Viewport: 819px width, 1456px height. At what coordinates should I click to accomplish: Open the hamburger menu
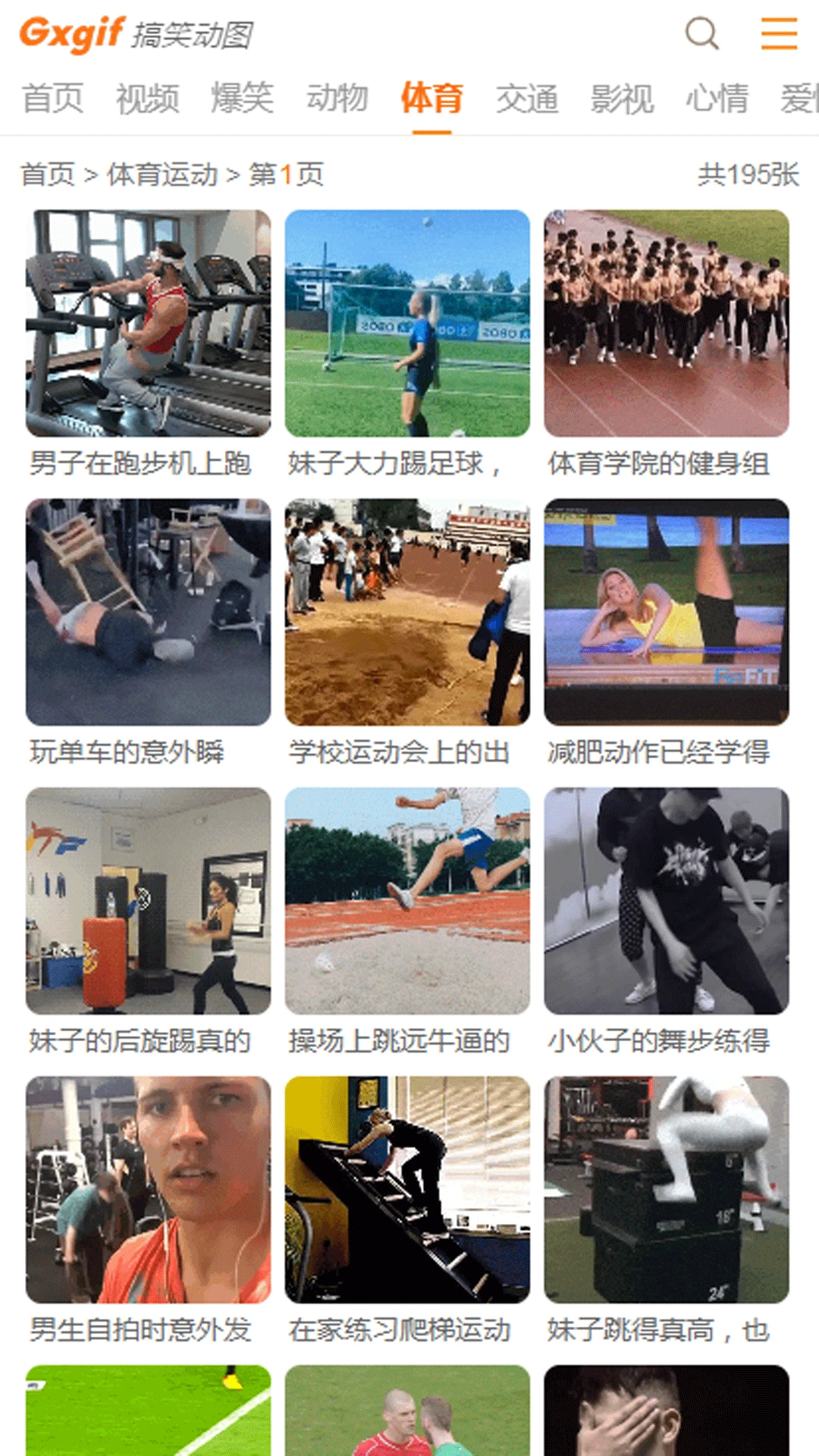(x=779, y=33)
